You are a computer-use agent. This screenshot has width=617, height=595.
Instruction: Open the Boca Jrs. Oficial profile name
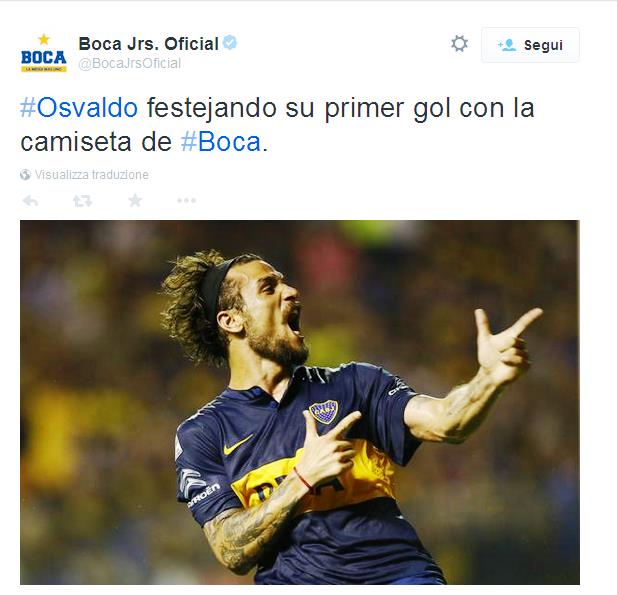(x=148, y=43)
